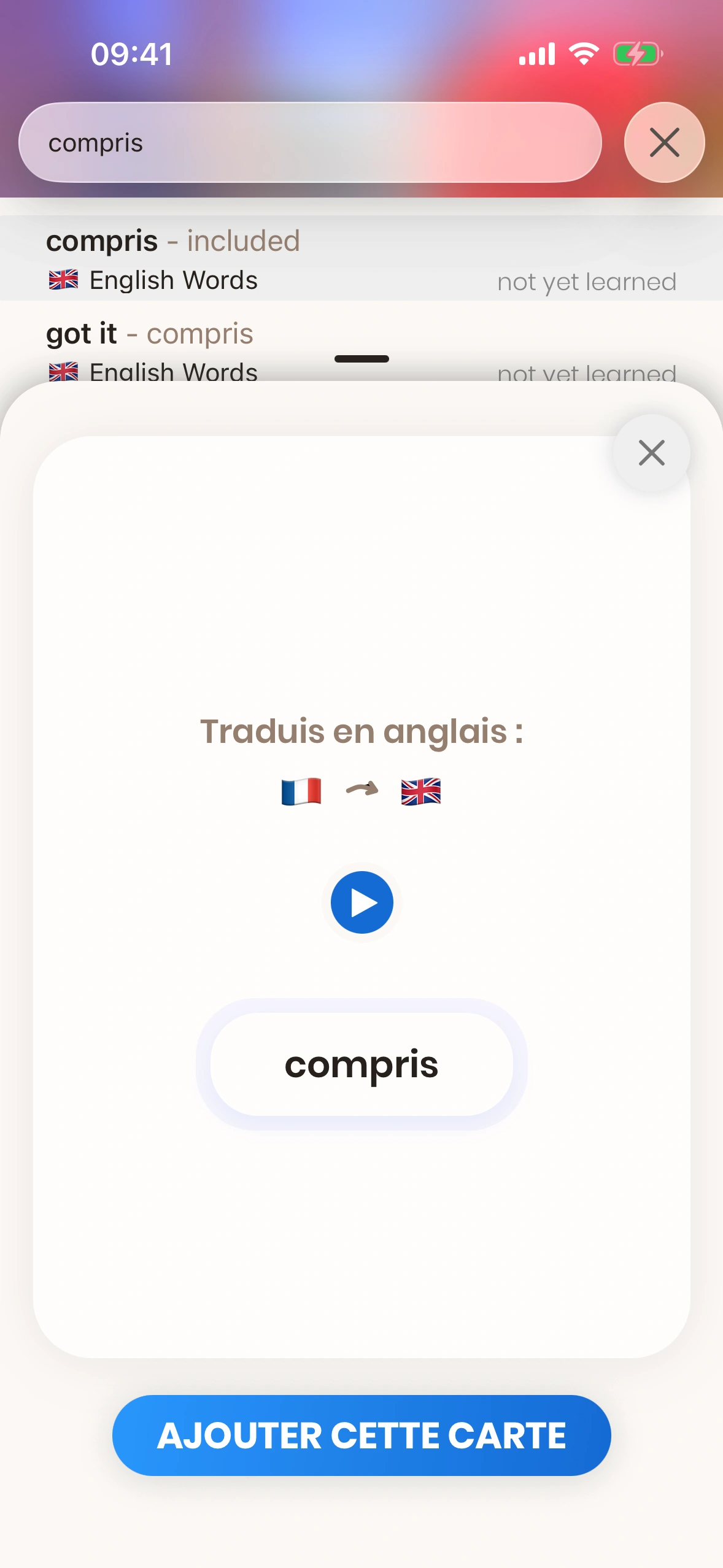
Task: Tap the "compris" word bubble
Action: tap(361, 1064)
